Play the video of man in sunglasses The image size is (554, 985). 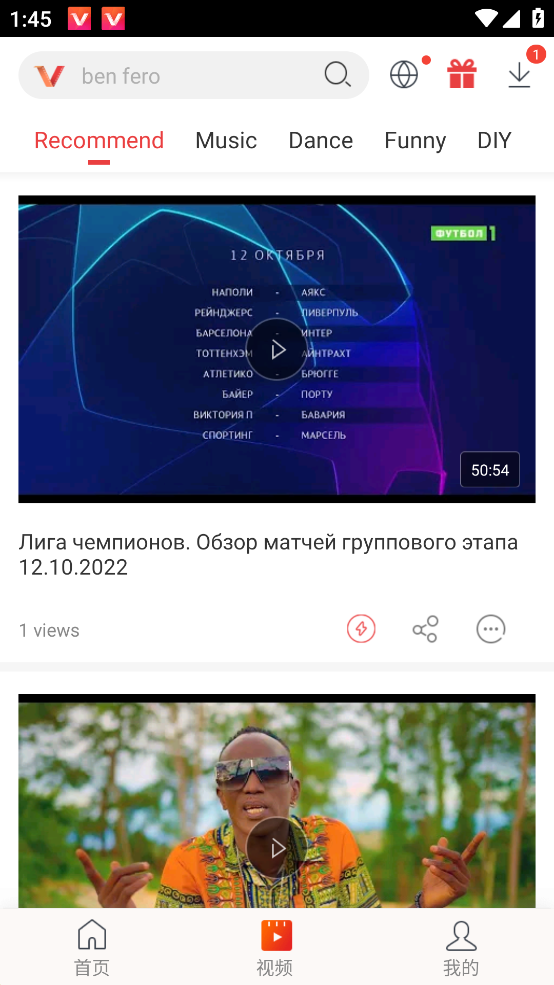(276, 848)
